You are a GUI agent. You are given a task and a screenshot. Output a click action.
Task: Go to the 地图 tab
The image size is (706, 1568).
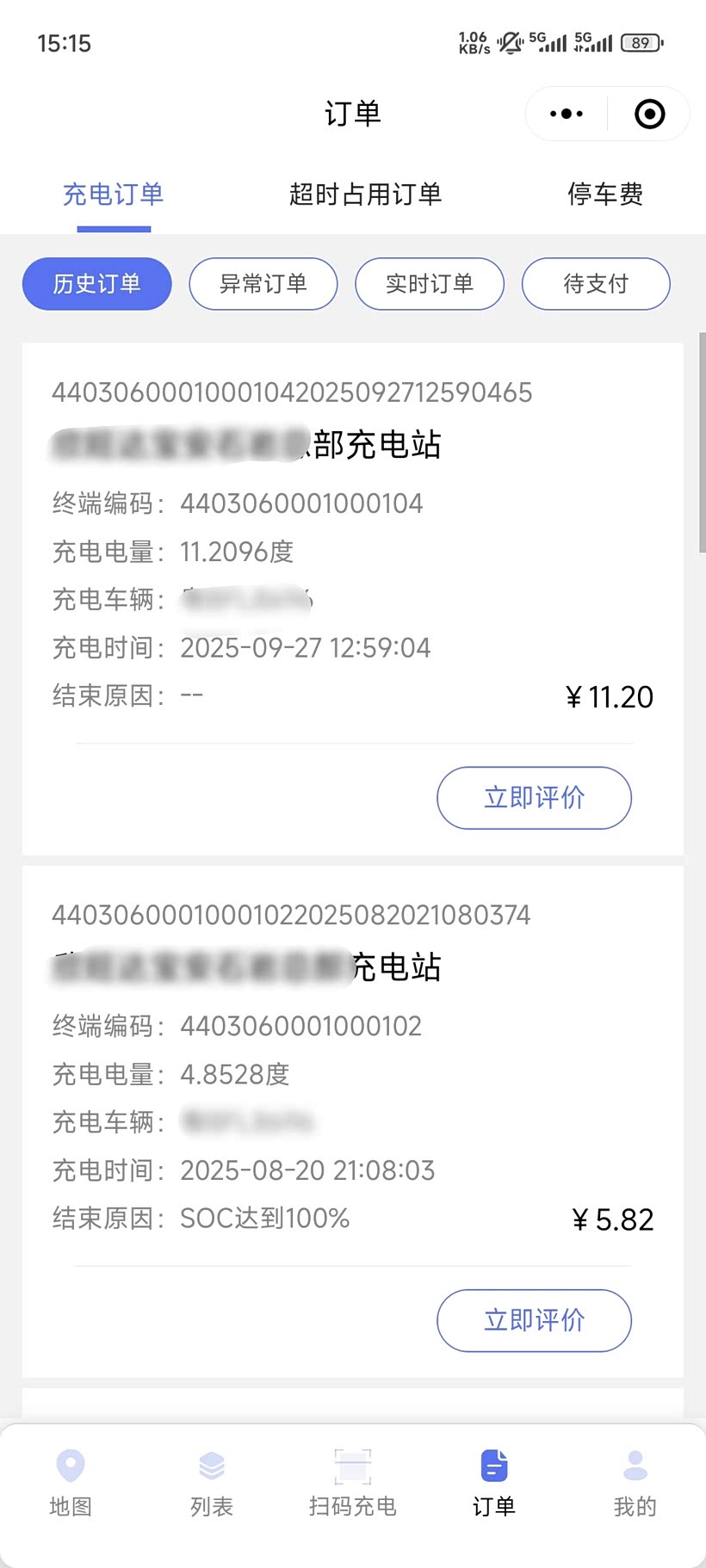pyautogui.click(x=71, y=1482)
